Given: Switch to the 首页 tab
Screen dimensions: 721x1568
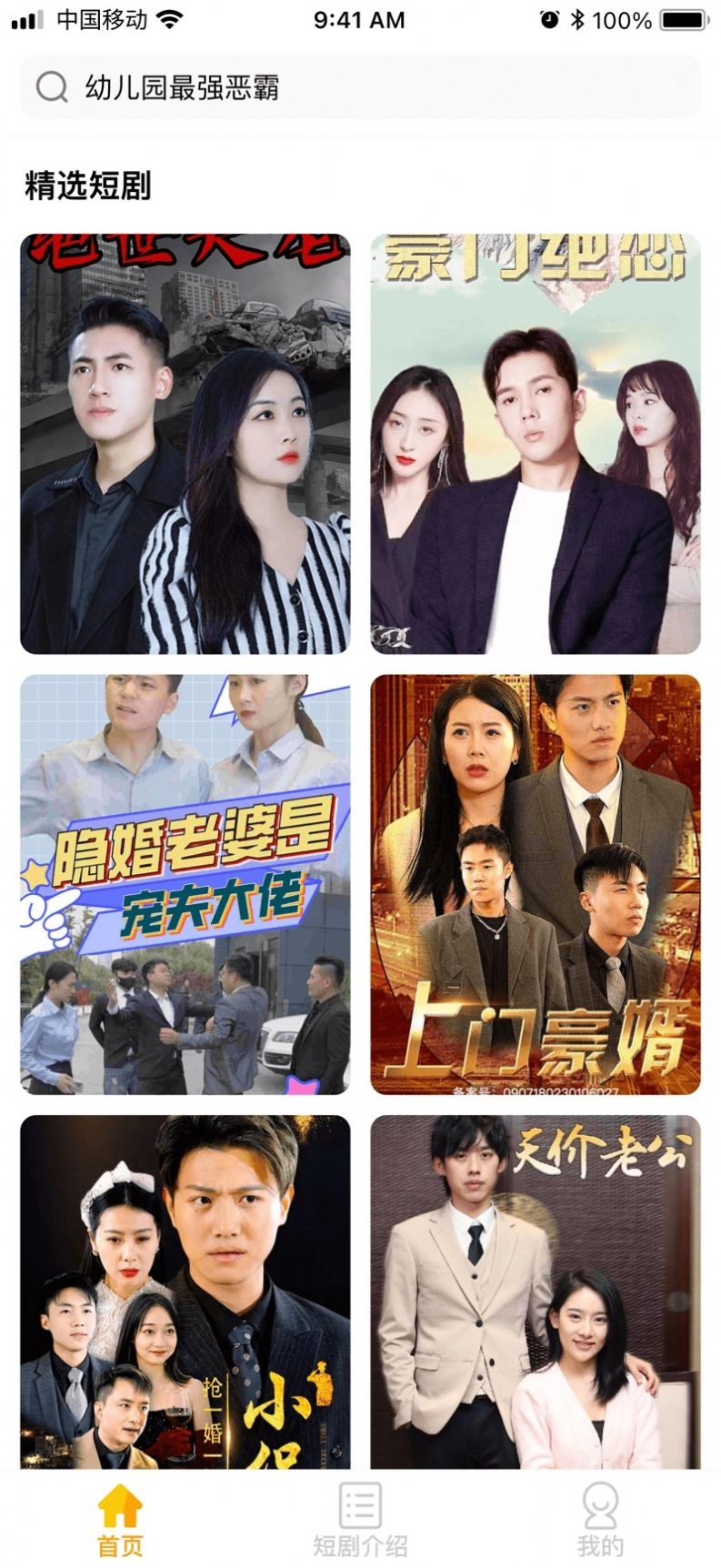Looking at the screenshot, I should tap(120, 1520).
